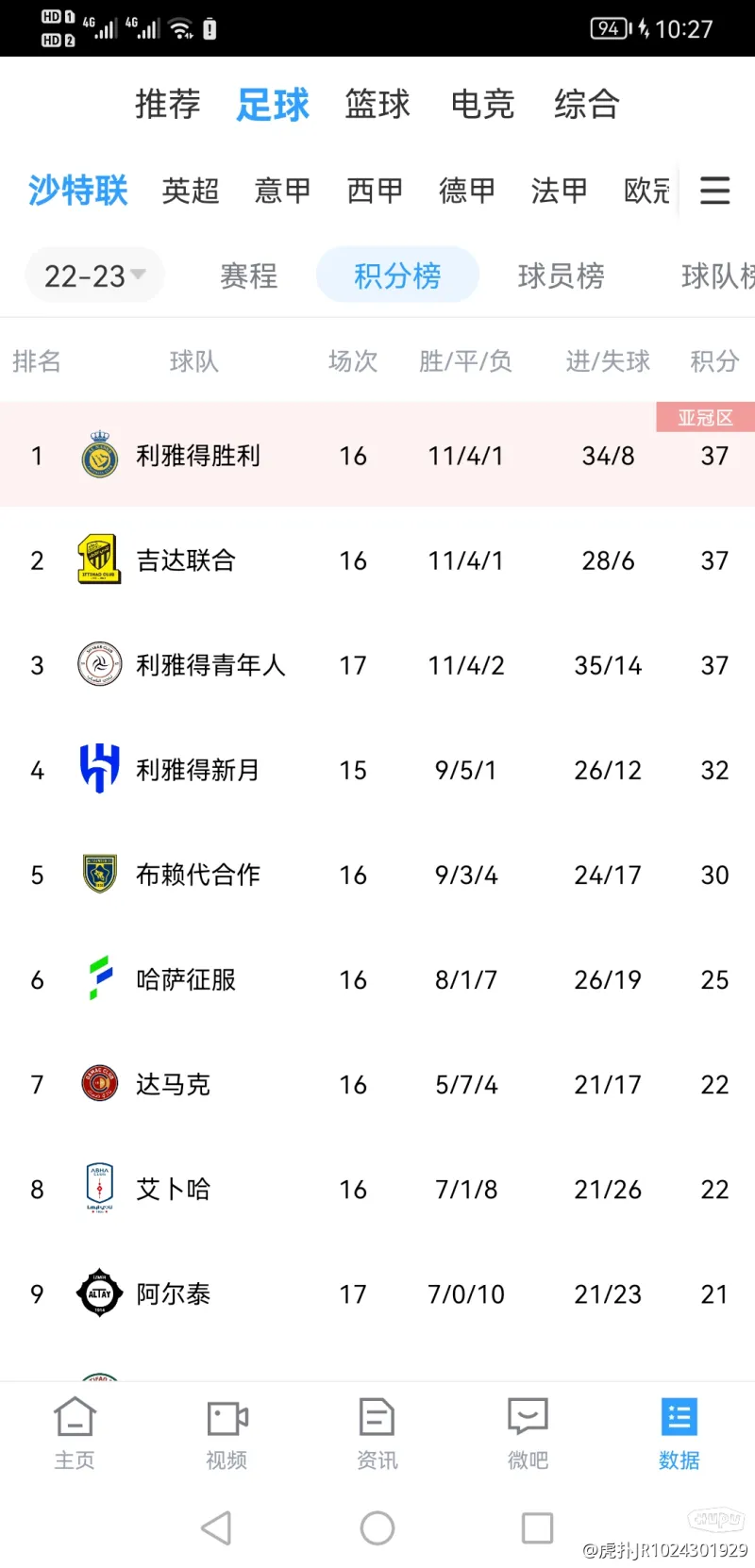Select the 法甲 league tab

coord(559,191)
